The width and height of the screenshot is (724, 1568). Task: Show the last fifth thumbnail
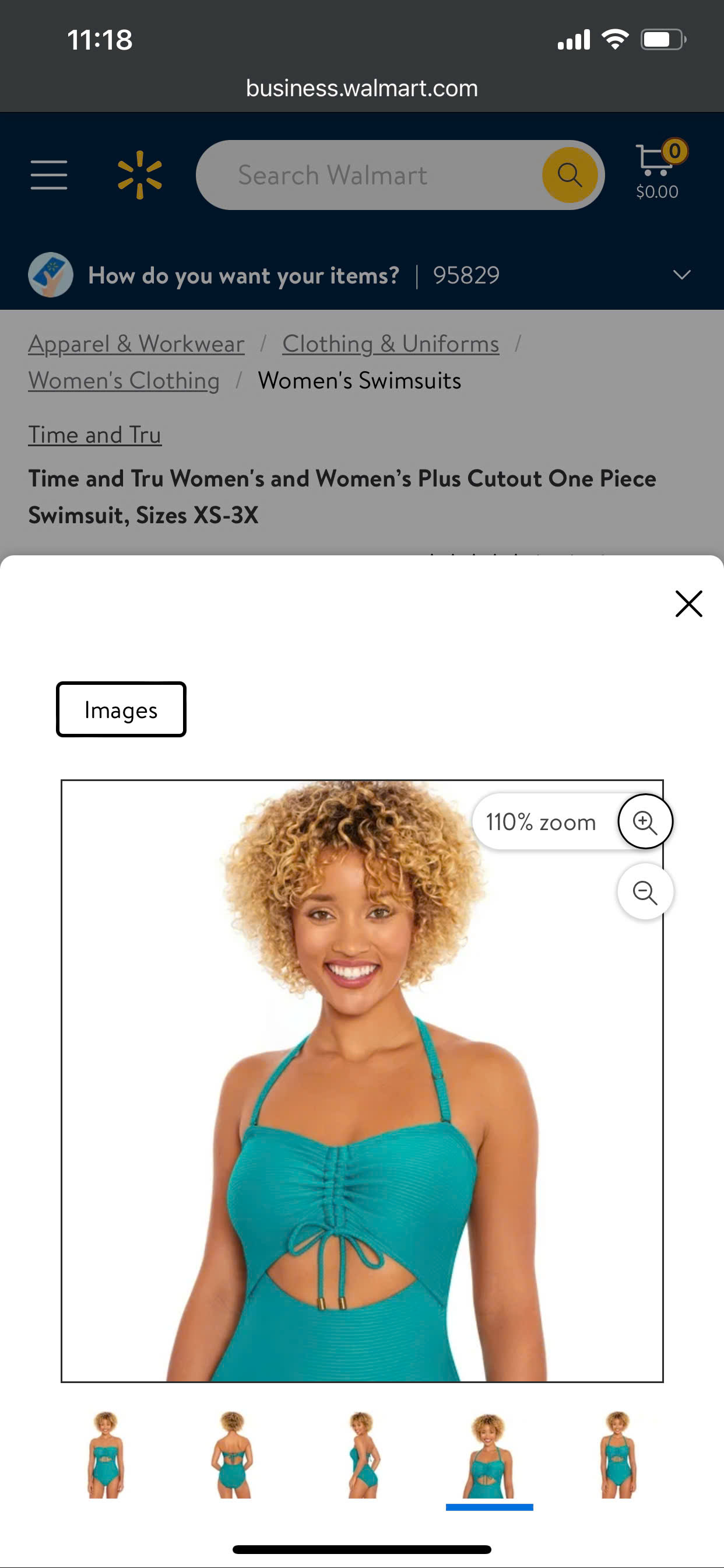tap(618, 1455)
